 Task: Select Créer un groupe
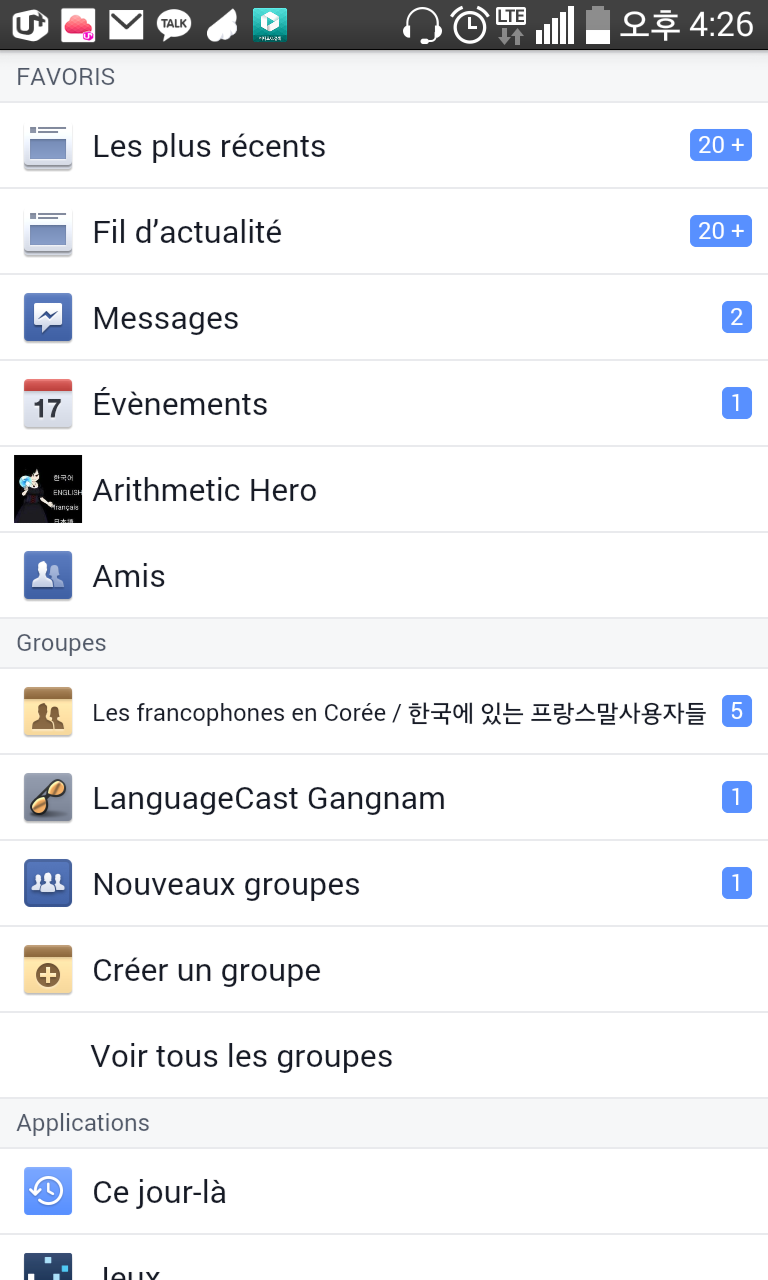click(384, 970)
